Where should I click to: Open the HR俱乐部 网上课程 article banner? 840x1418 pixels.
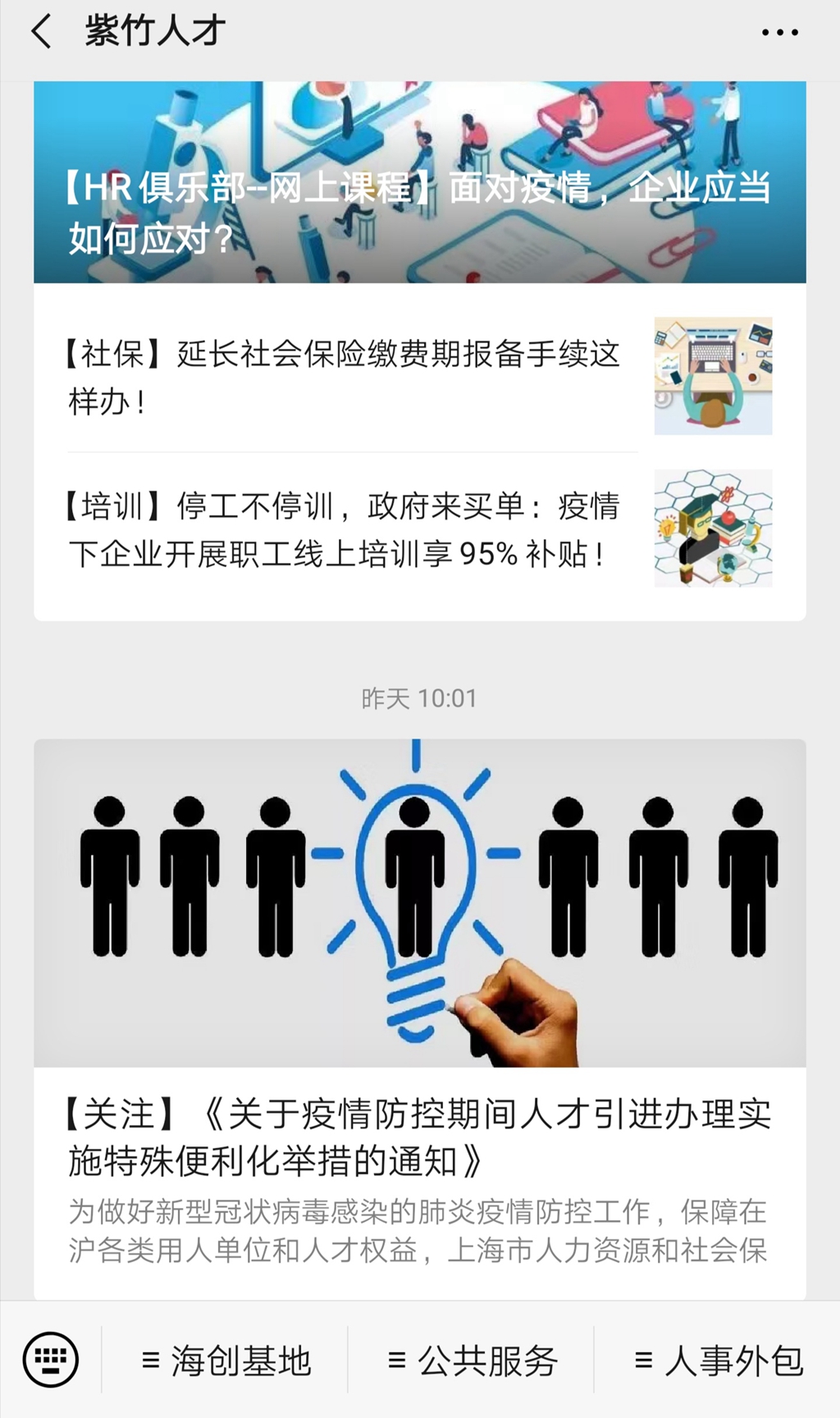419,182
